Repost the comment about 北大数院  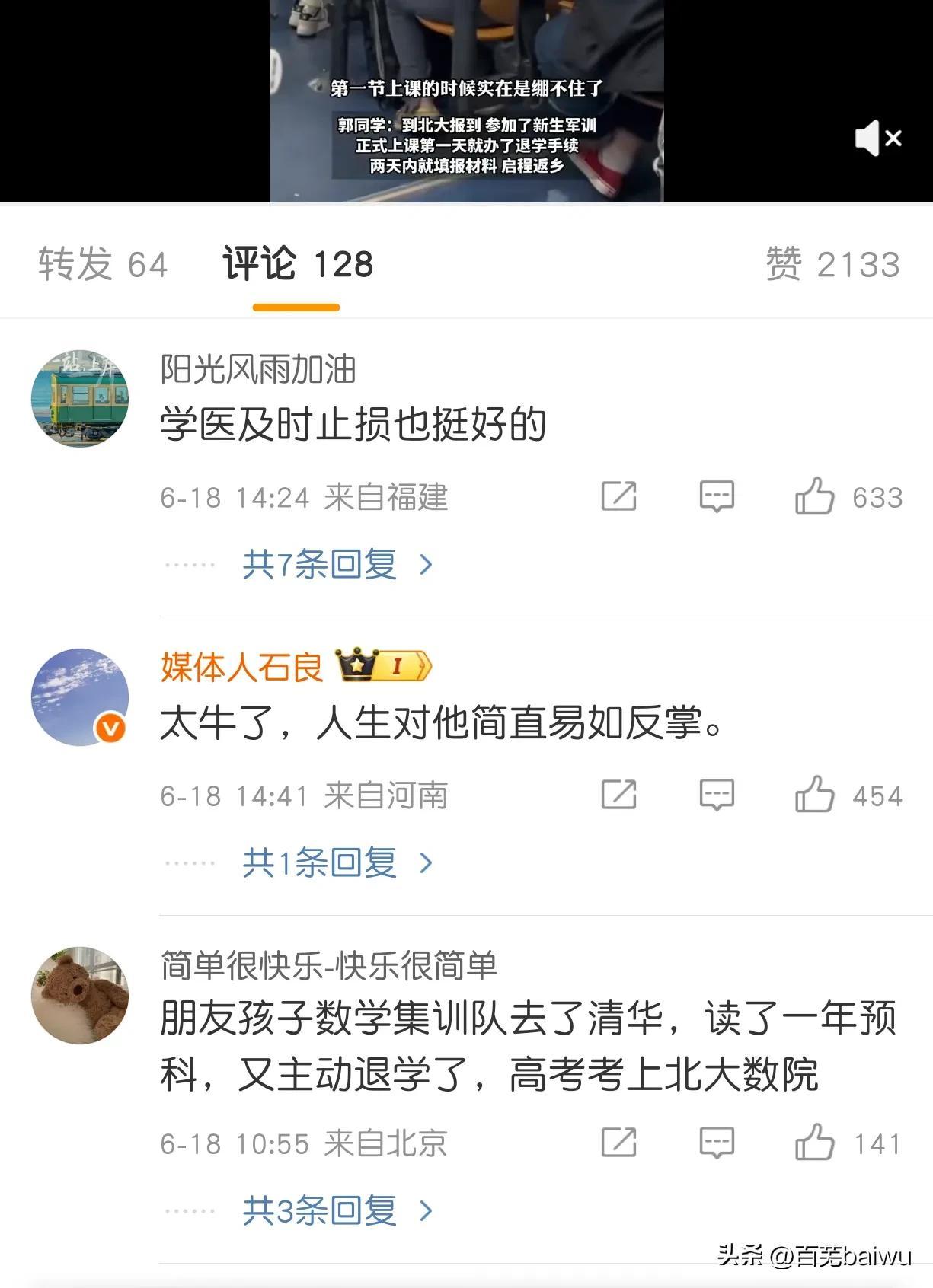[x=618, y=1143]
